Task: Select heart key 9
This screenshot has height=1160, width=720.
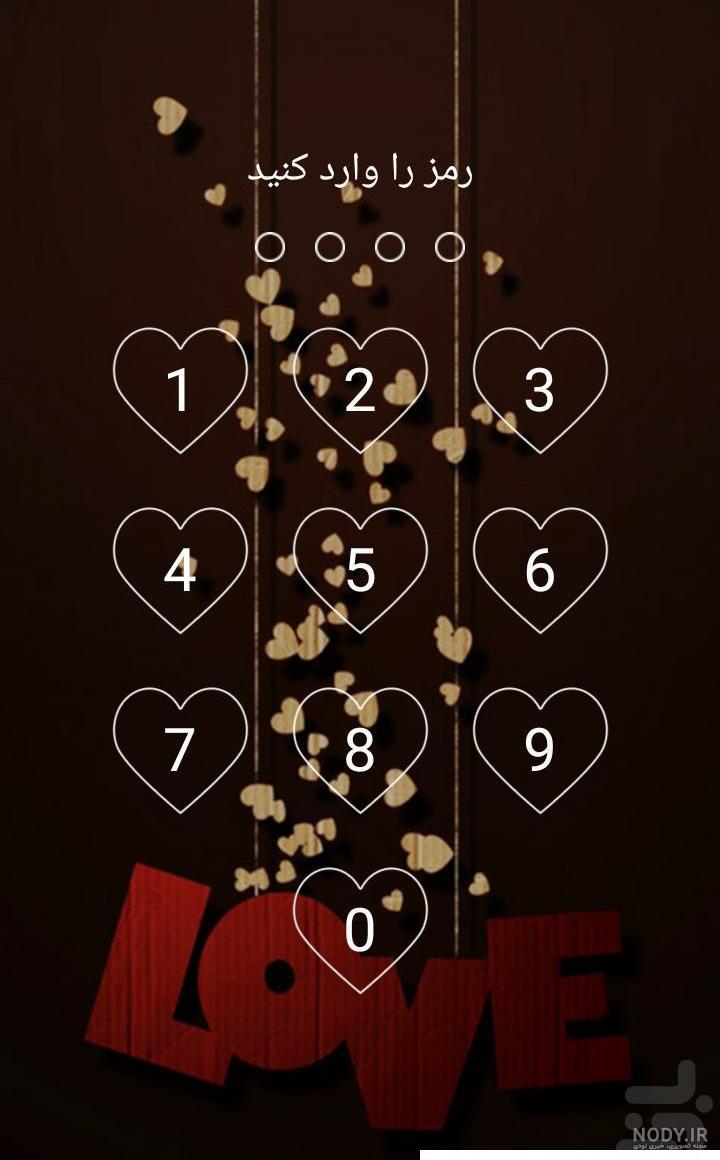Action: click(x=540, y=749)
